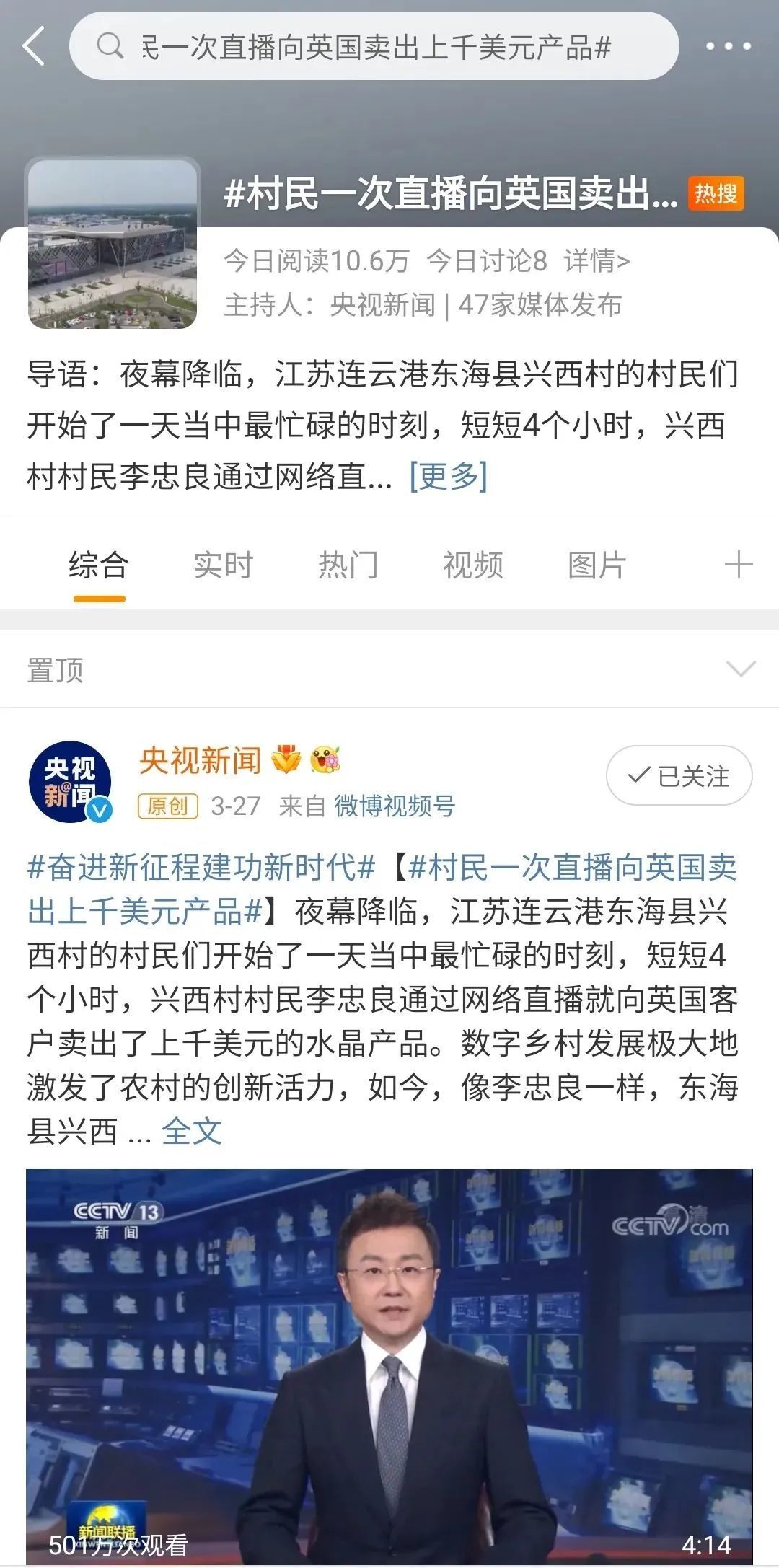The image size is (779, 1568).
Task: Open the topic cover image
Action: pos(113,244)
